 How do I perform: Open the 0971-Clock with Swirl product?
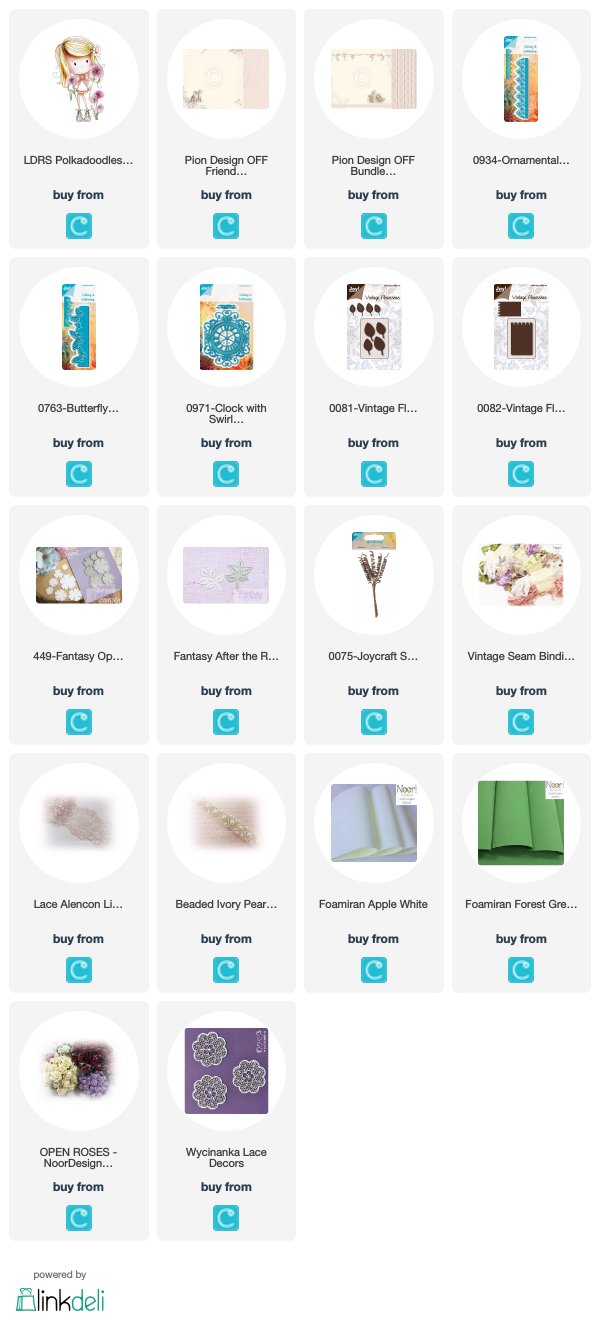tap(226, 377)
